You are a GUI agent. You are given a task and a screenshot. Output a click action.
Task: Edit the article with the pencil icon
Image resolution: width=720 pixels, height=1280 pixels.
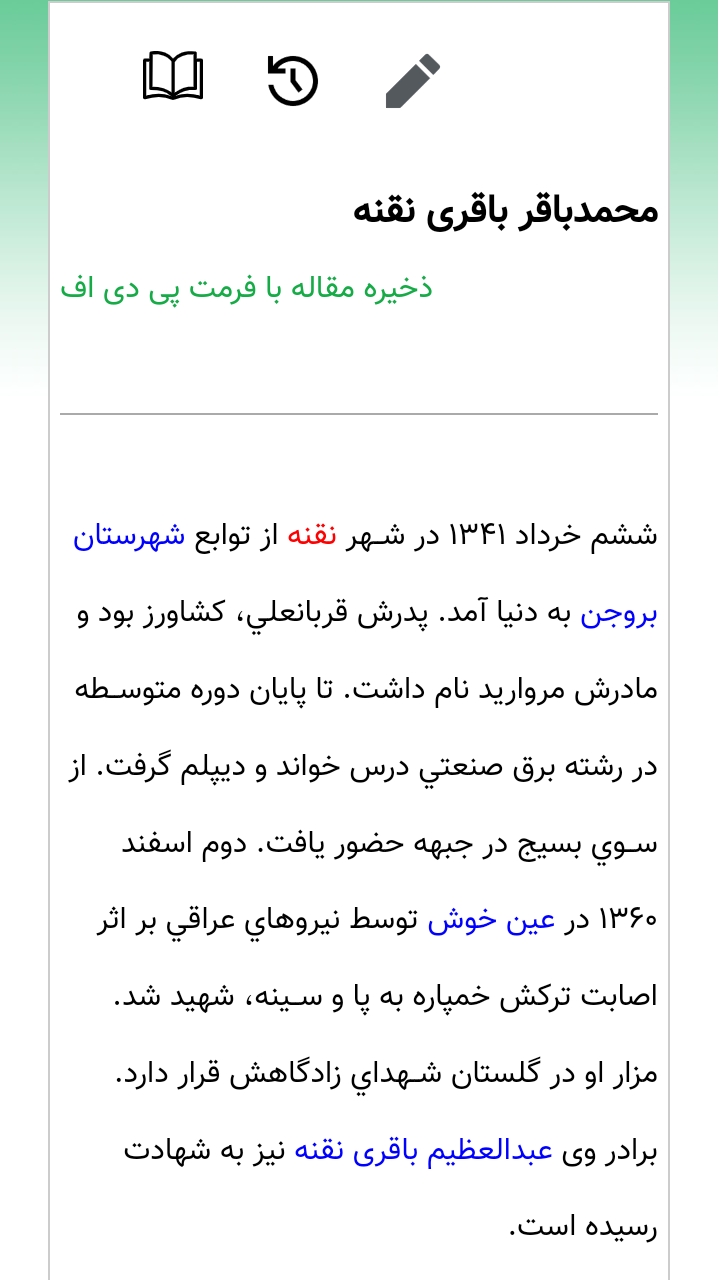[x=413, y=80]
